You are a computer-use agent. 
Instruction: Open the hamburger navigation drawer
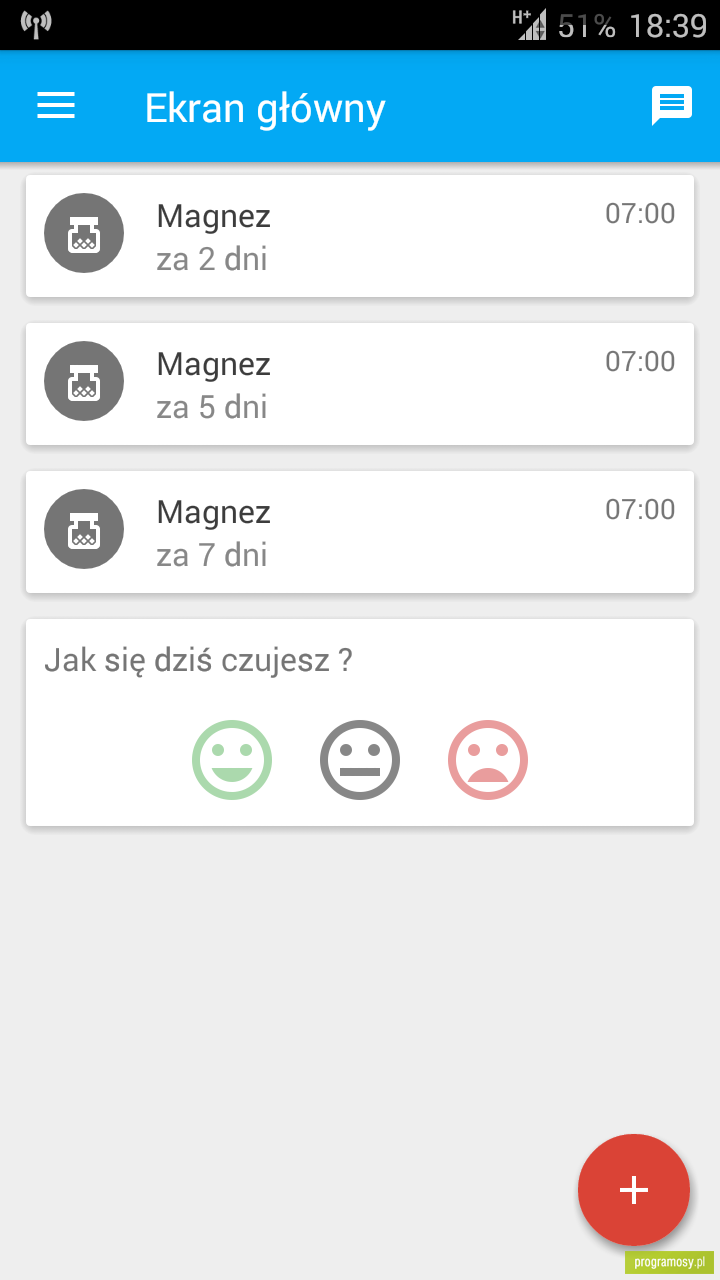[x=56, y=106]
